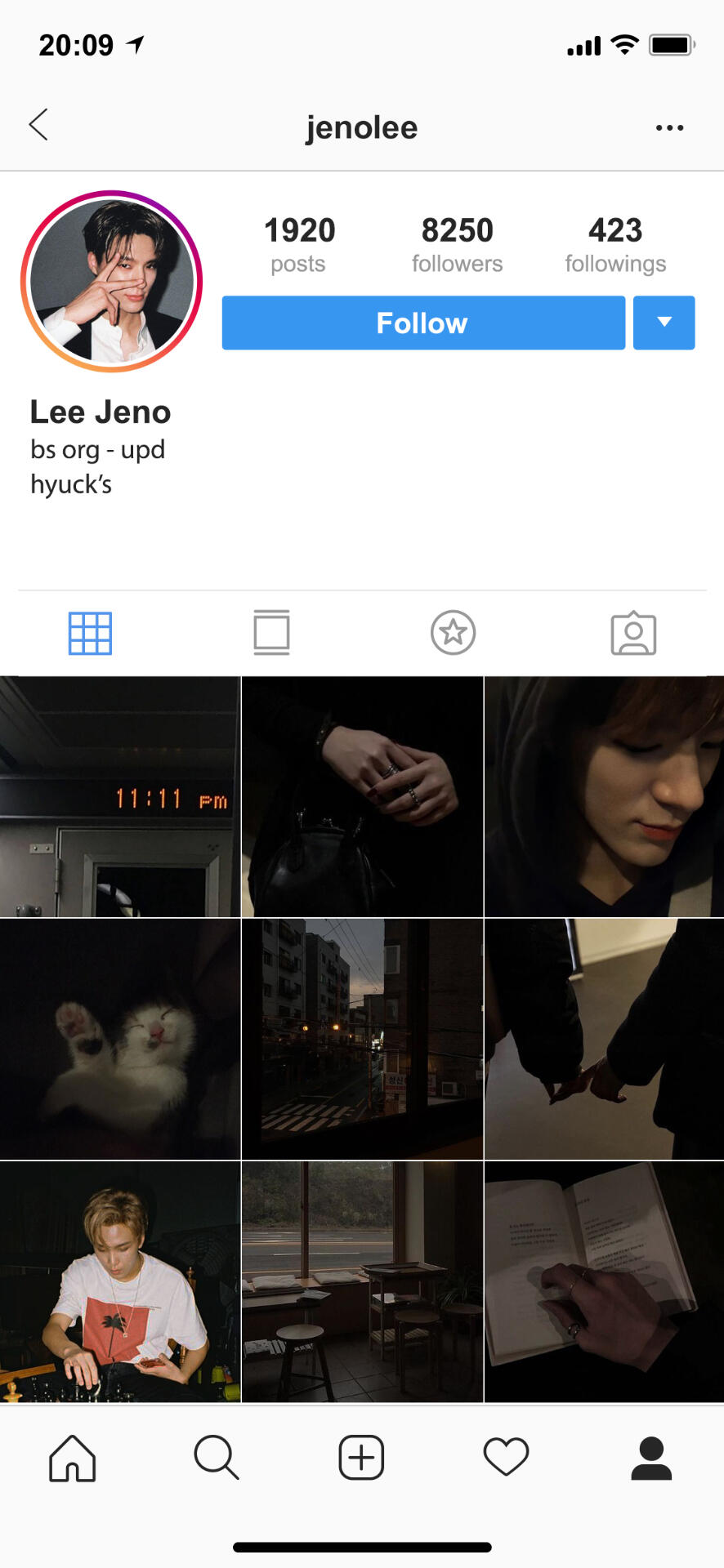The height and width of the screenshot is (1568, 724).
Task: Open the activity heart tab
Action: pos(506,1458)
